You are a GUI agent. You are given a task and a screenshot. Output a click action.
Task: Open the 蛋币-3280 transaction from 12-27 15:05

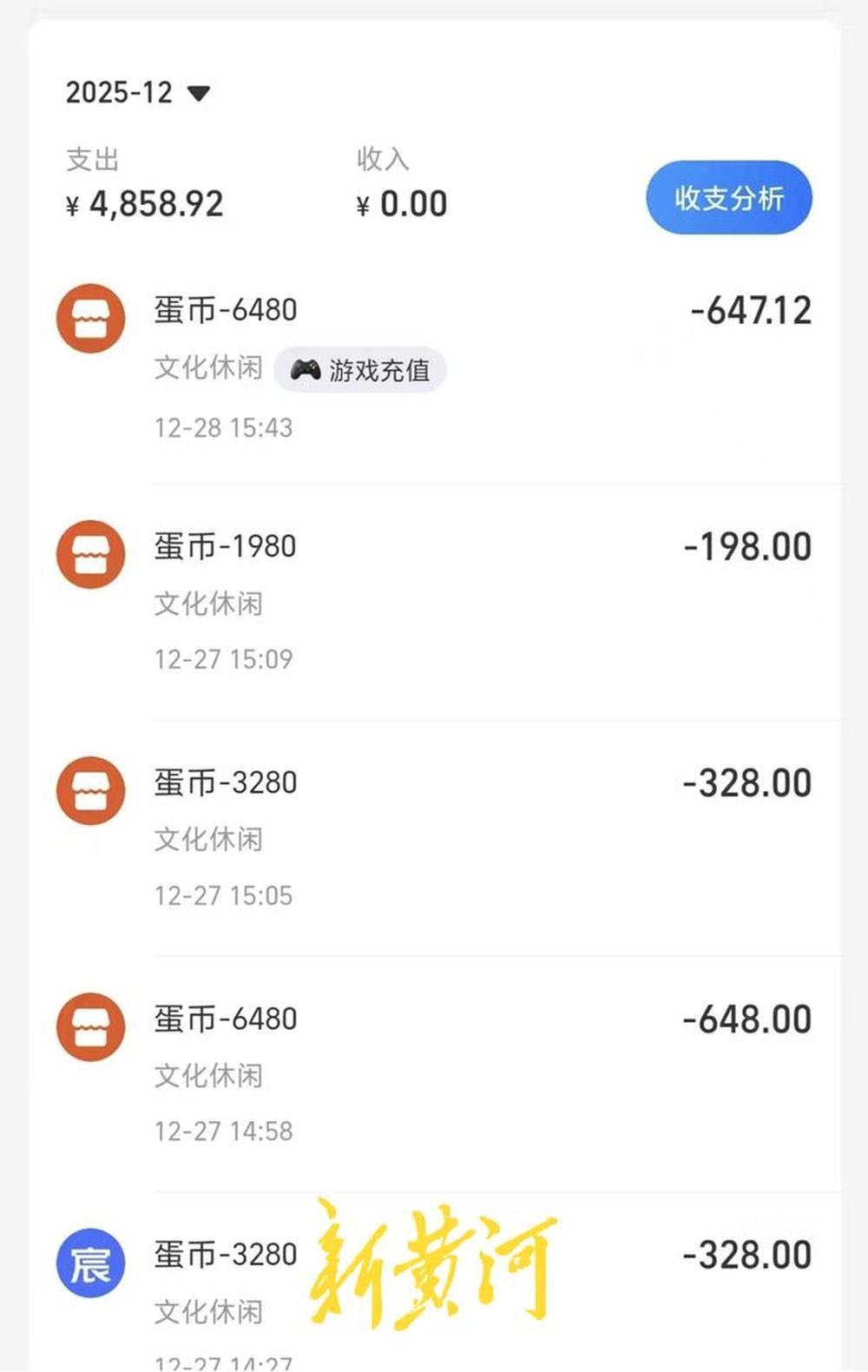(x=434, y=835)
